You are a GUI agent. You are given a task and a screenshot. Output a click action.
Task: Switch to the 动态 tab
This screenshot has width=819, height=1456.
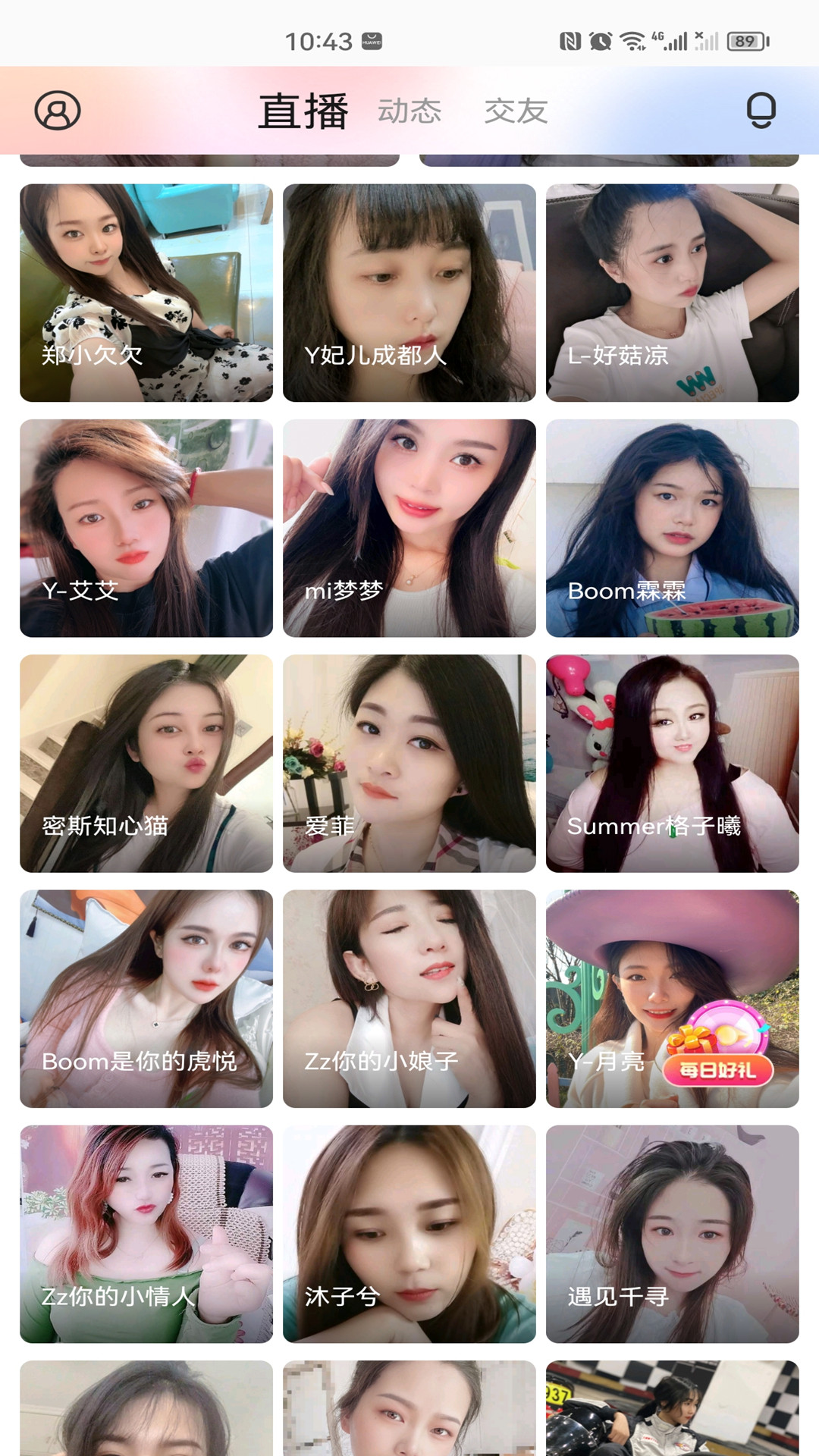click(409, 111)
